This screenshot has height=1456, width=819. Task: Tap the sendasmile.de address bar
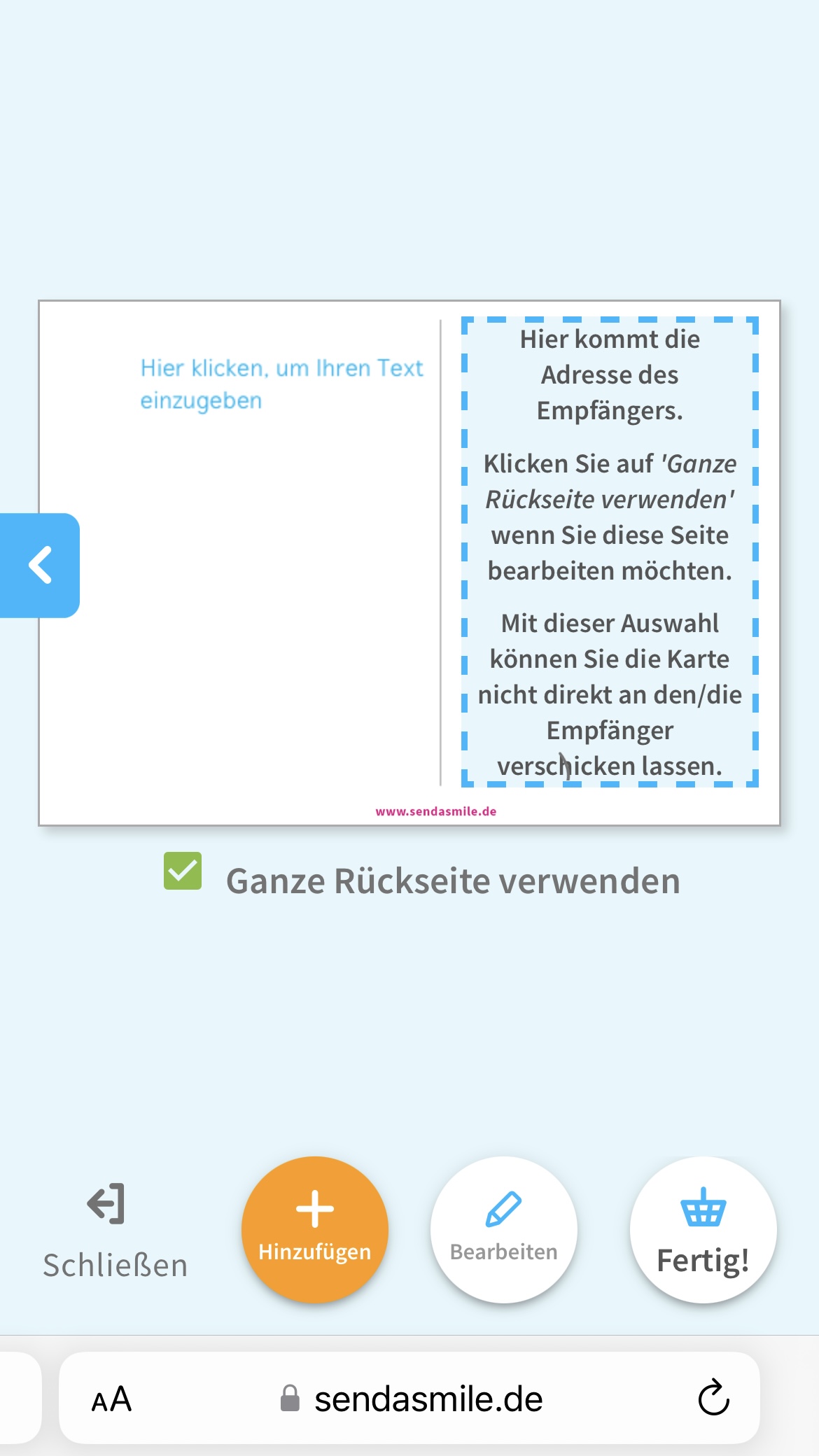click(427, 1399)
